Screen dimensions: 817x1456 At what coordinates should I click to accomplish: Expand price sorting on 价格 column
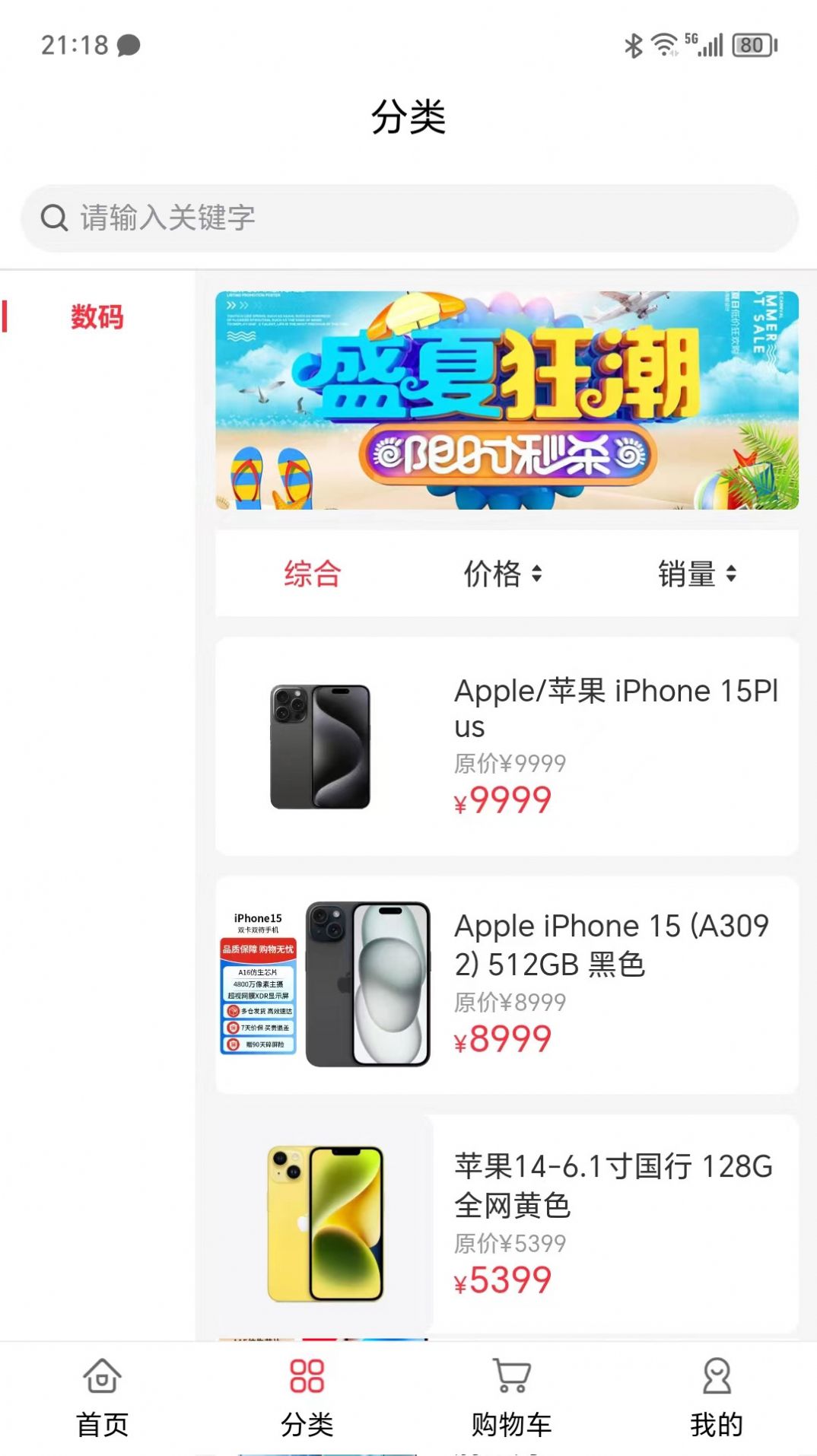tap(537, 575)
